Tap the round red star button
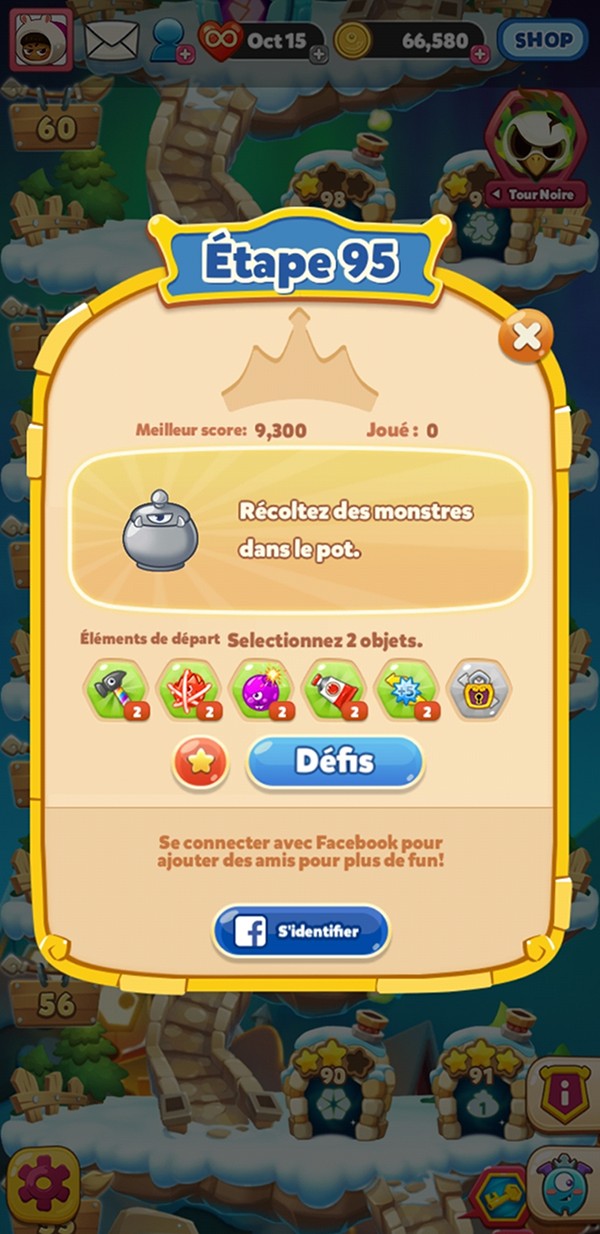The image size is (600, 1234). point(201,762)
